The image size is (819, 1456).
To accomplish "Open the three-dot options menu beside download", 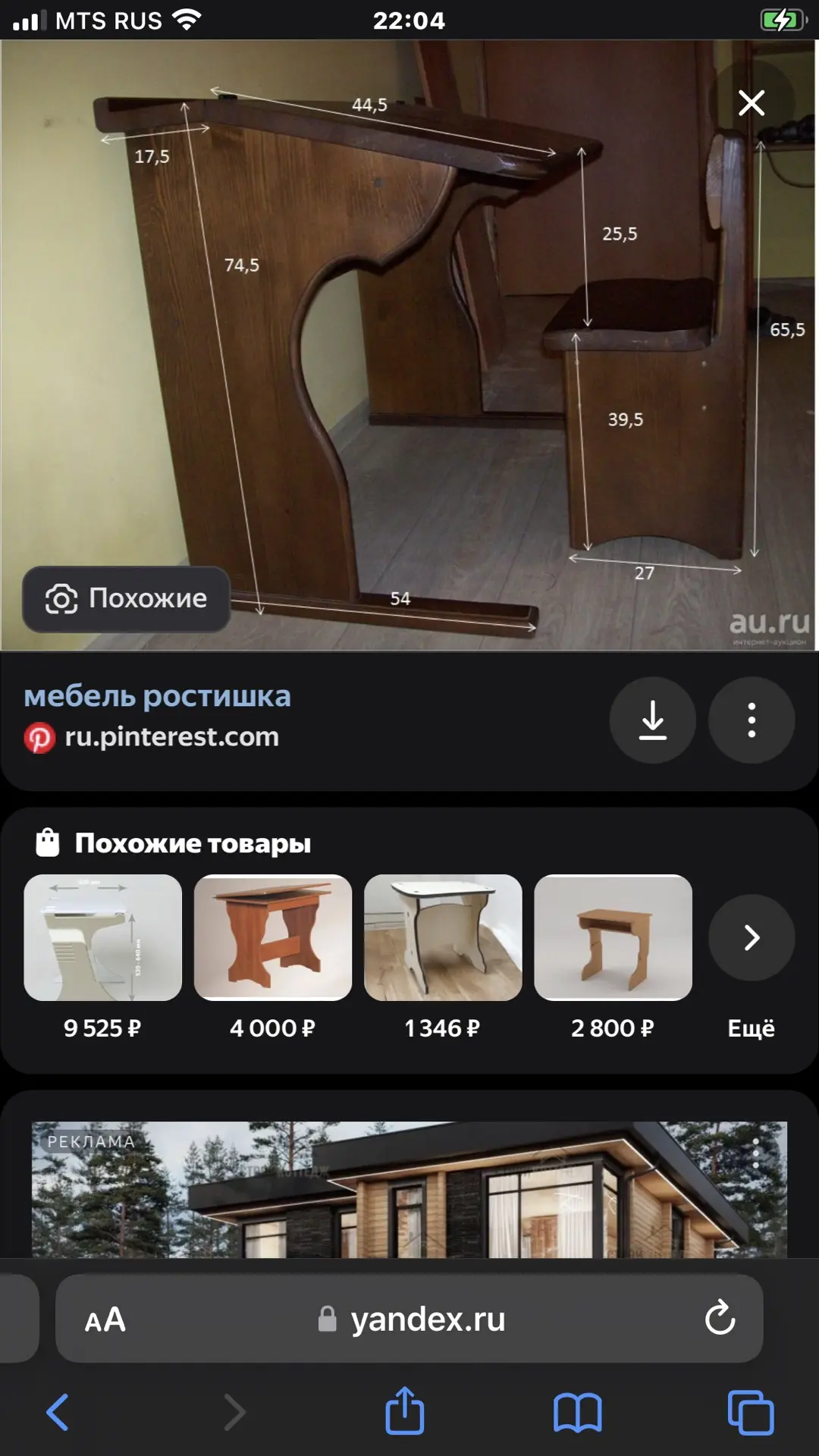I will [751, 720].
